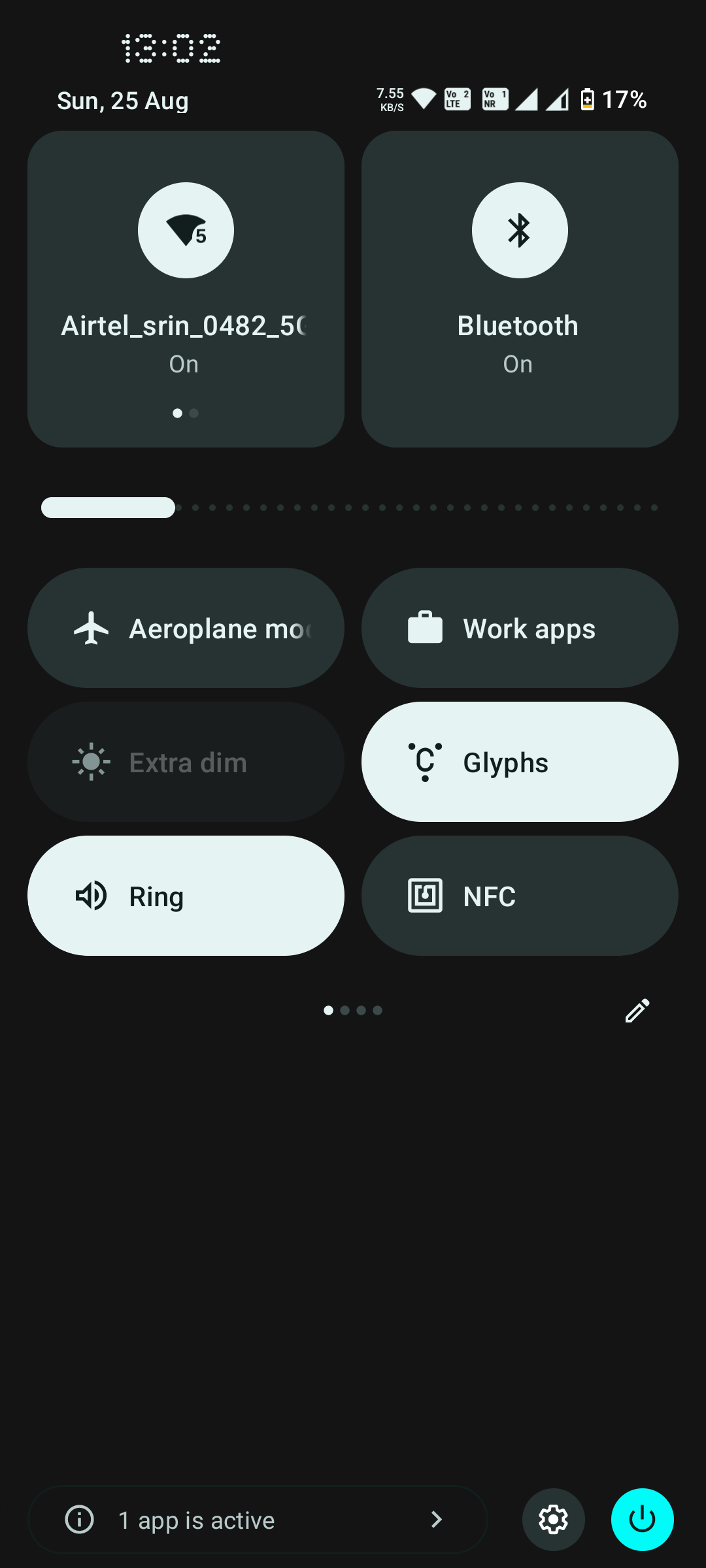Open the settings gear
This screenshot has height=1568, width=706.
(x=553, y=1520)
